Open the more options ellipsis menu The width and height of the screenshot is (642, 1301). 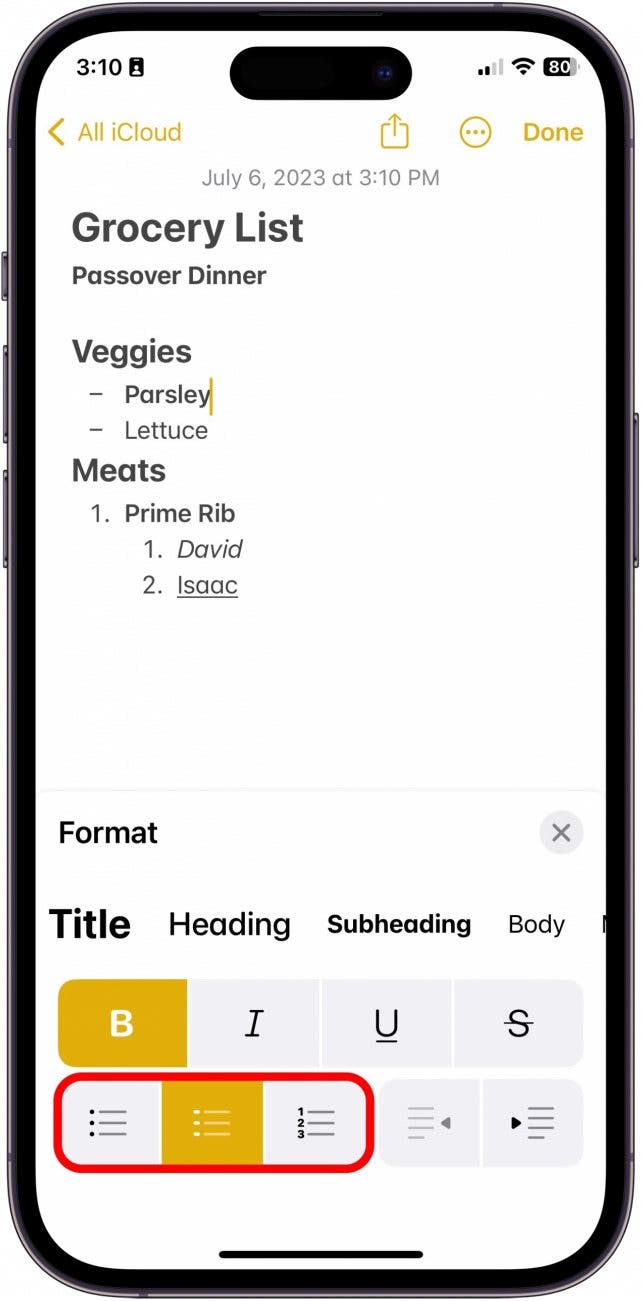(x=475, y=132)
